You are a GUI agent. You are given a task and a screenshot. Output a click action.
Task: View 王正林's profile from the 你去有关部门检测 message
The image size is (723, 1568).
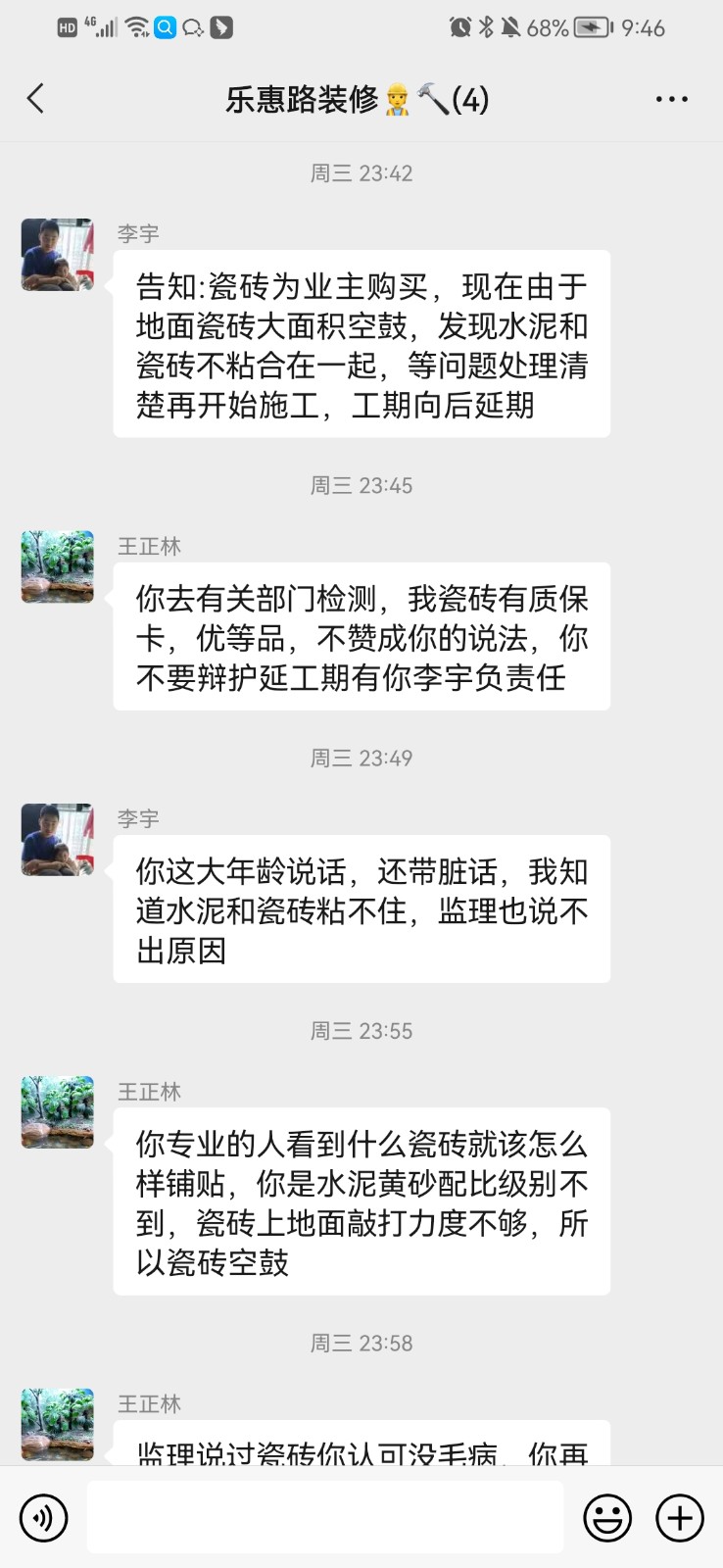coord(58,566)
